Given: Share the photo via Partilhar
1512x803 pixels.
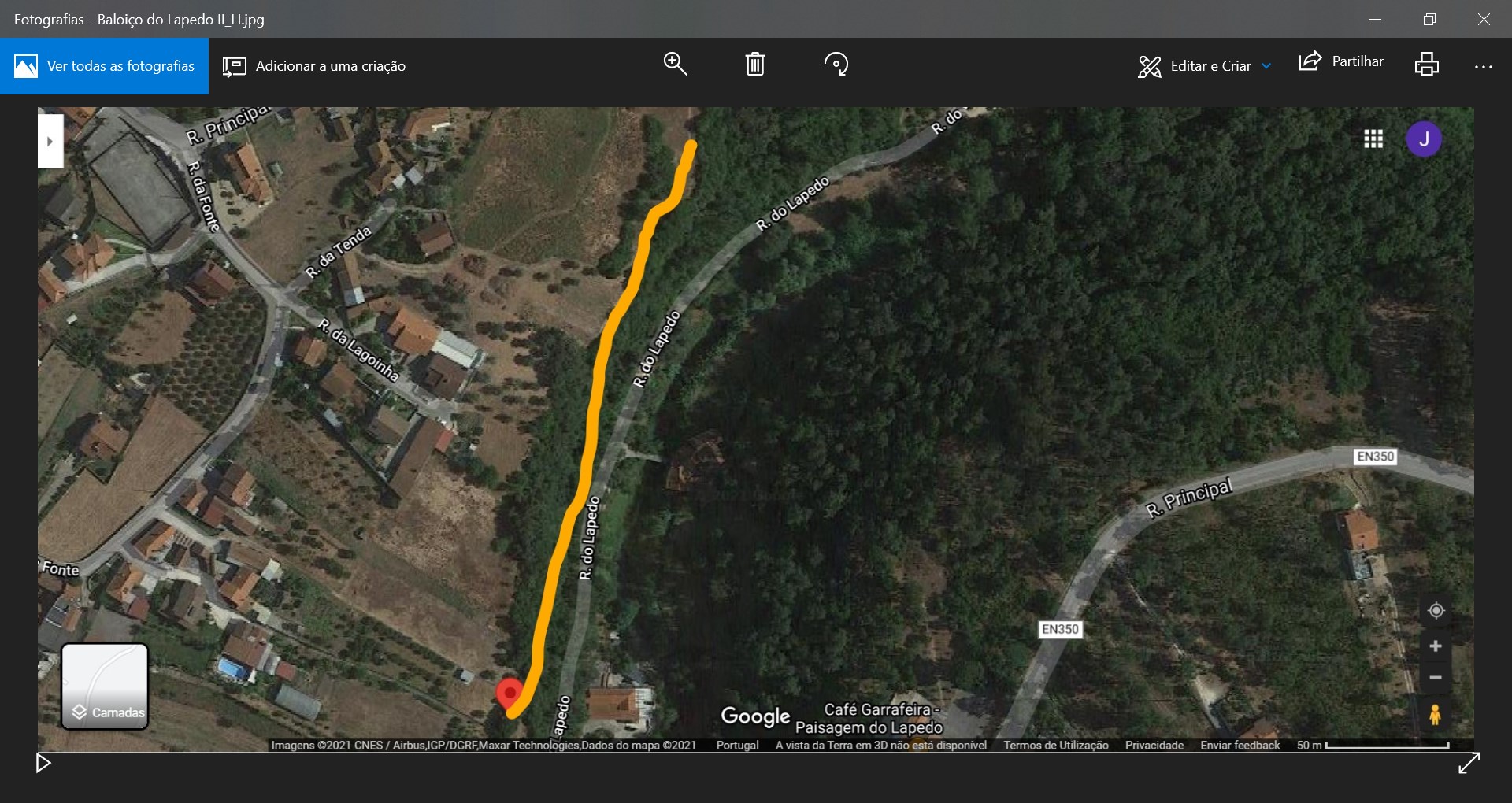Looking at the screenshot, I should pyautogui.click(x=1340, y=61).
